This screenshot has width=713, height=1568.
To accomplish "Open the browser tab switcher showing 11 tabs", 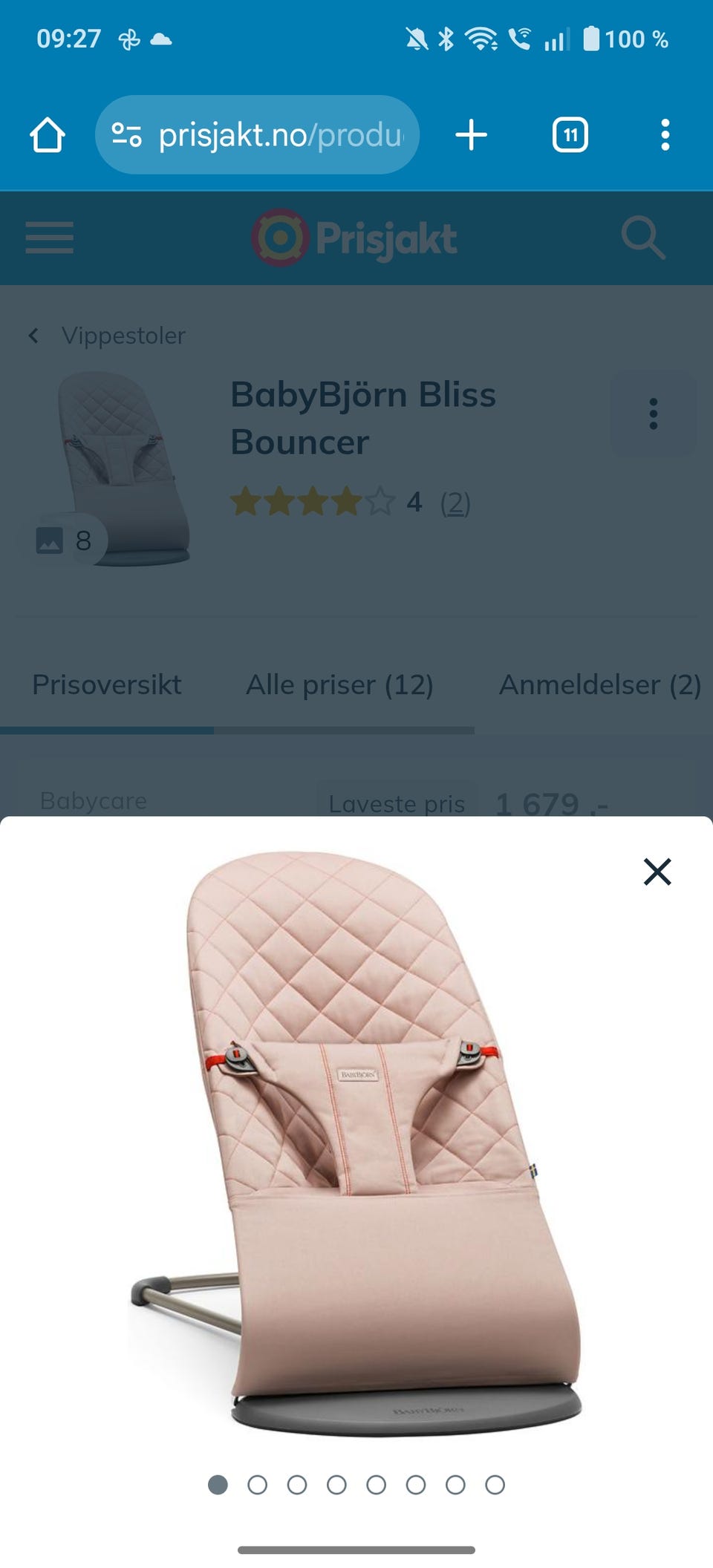I will (x=570, y=134).
